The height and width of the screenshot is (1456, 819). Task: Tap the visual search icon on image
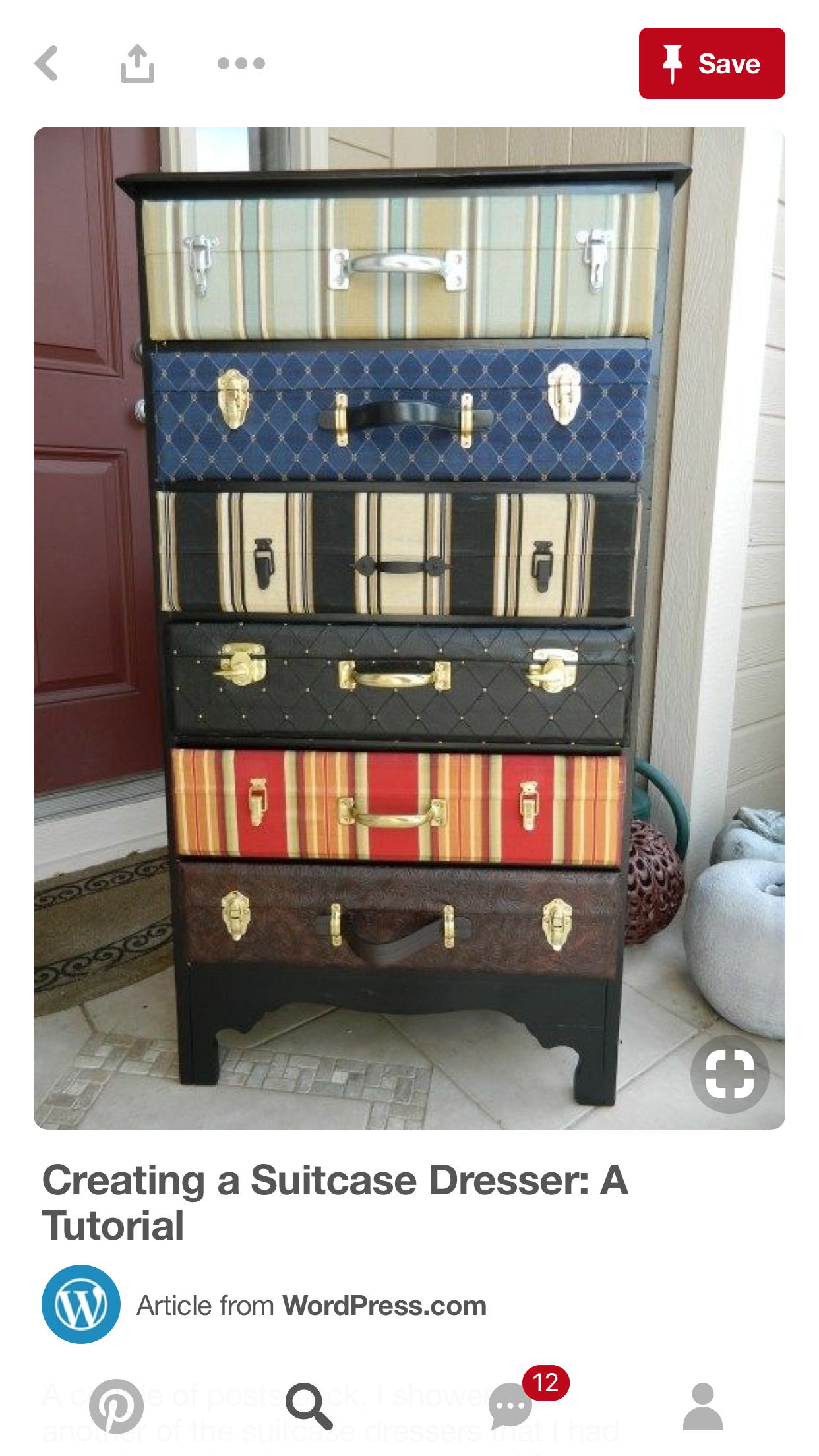[729, 1074]
